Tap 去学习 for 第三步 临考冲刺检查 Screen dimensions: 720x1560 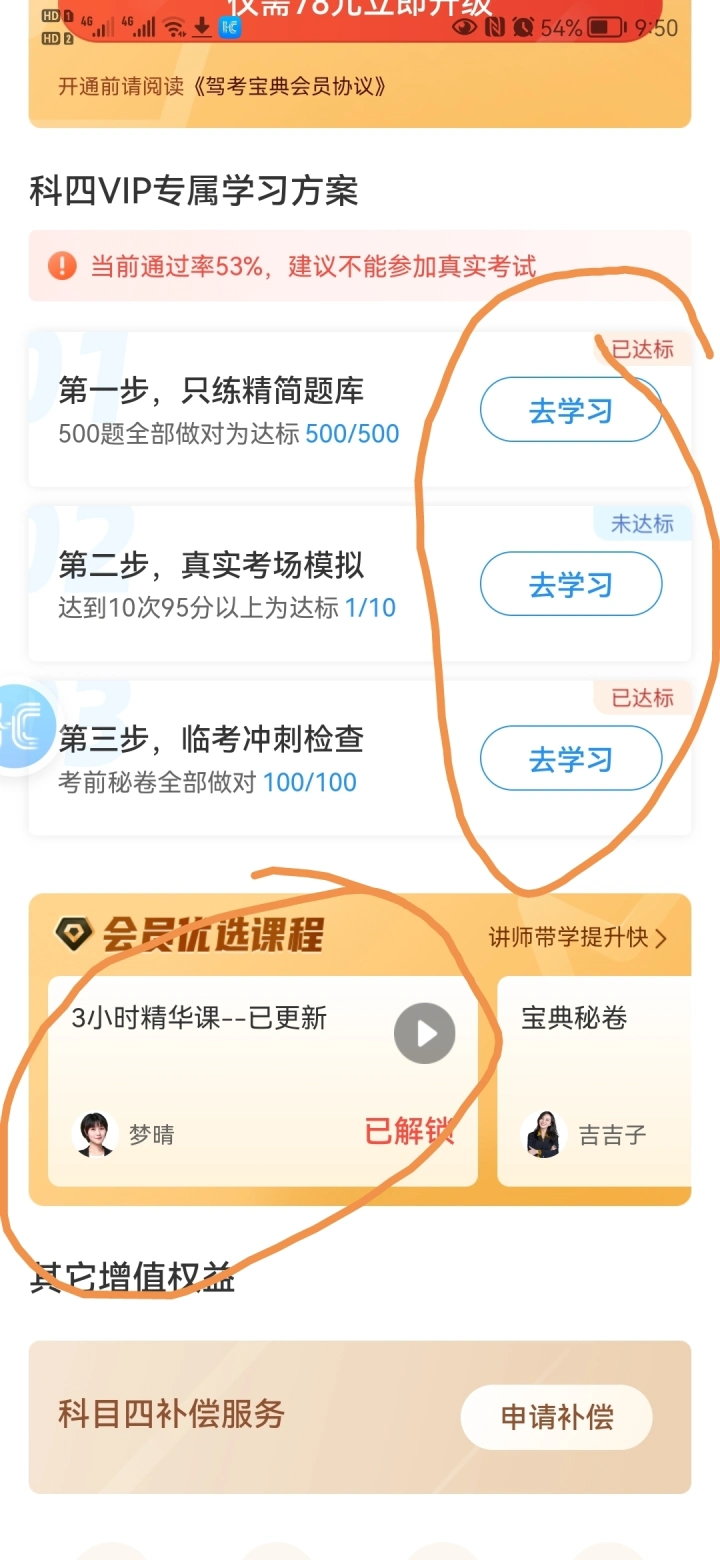pyautogui.click(x=571, y=759)
